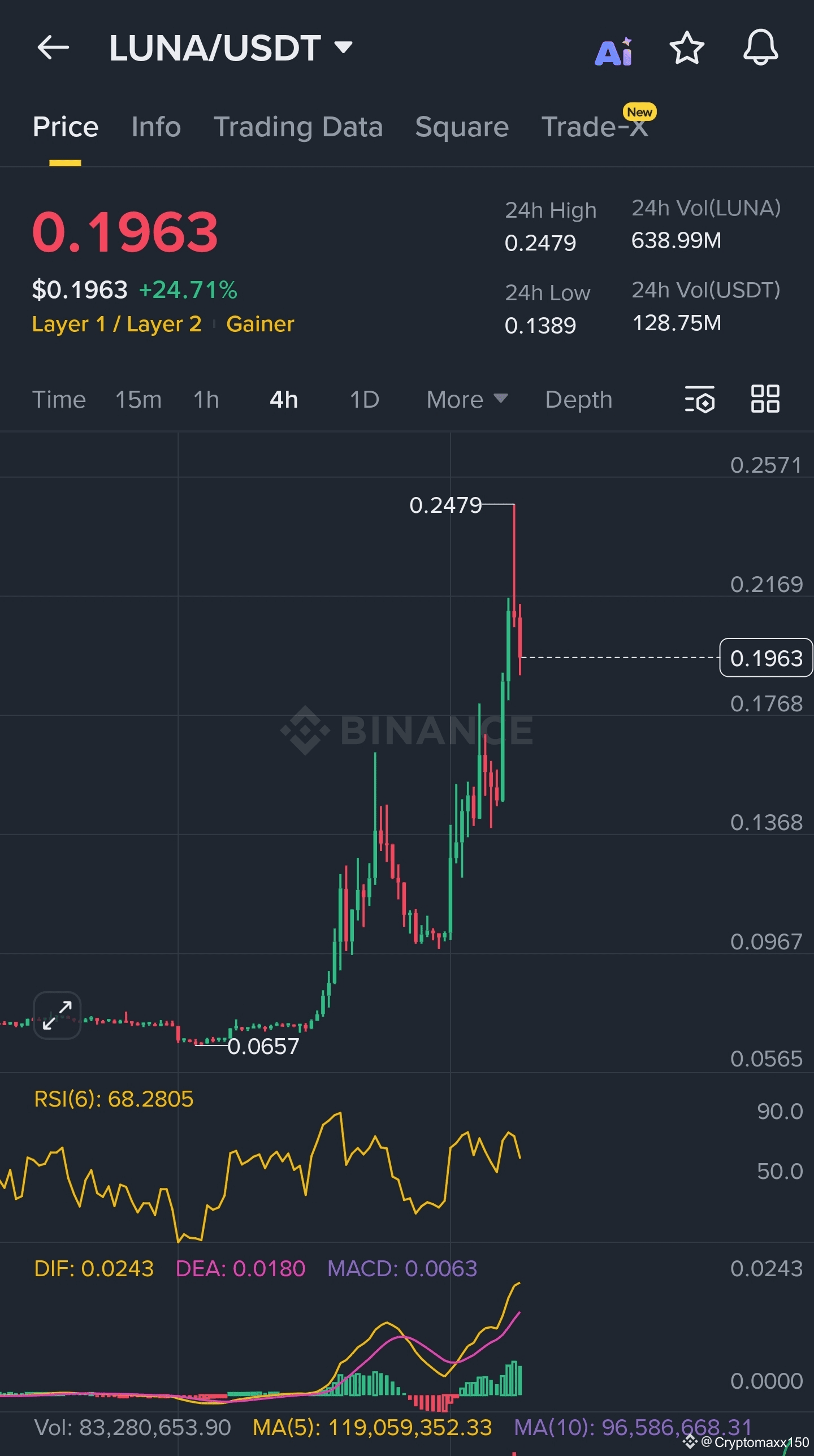The width and height of the screenshot is (814, 1456).
Task: Open the AI analysis icon
Action: pyautogui.click(x=614, y=51)
